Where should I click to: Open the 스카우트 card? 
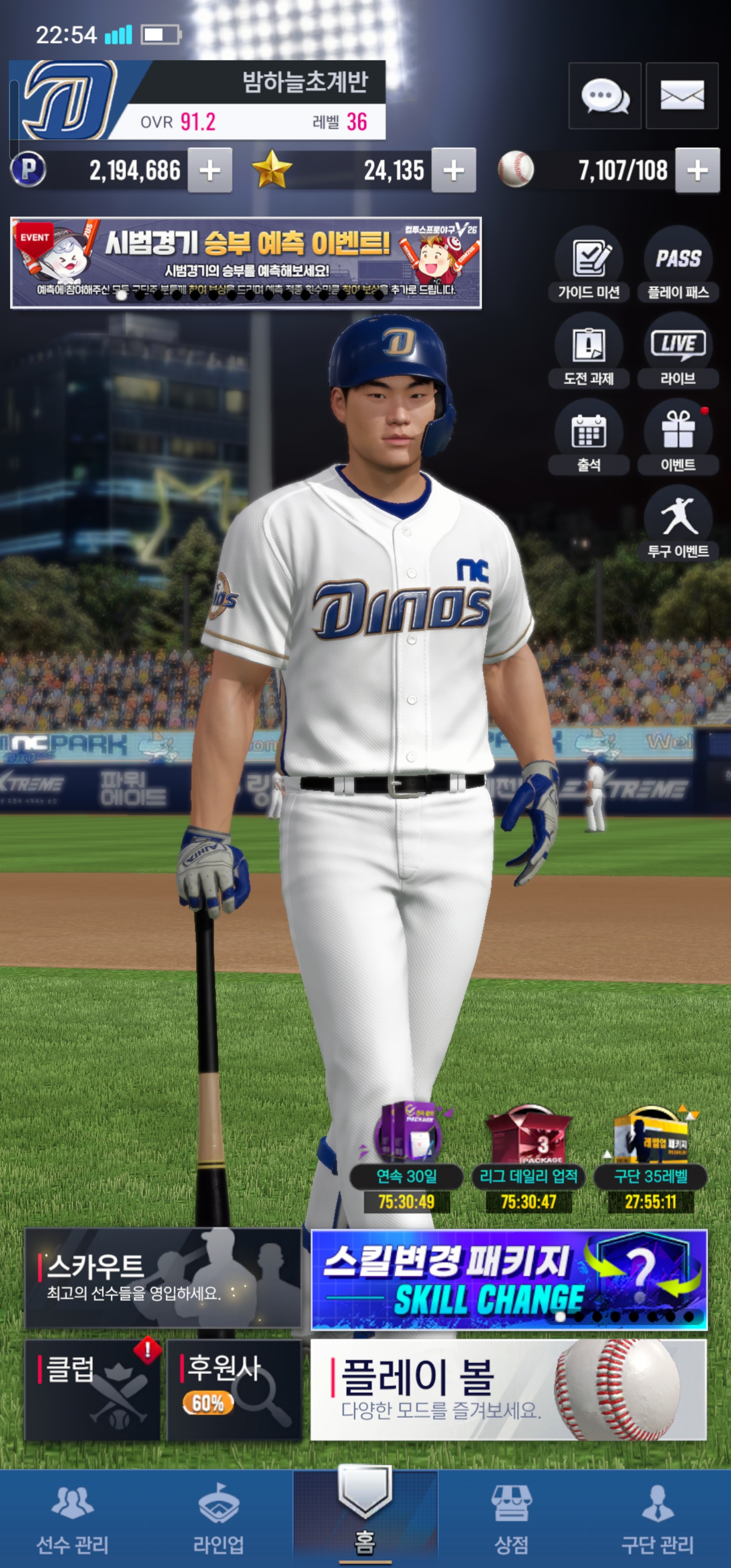tap(162, 1278)
